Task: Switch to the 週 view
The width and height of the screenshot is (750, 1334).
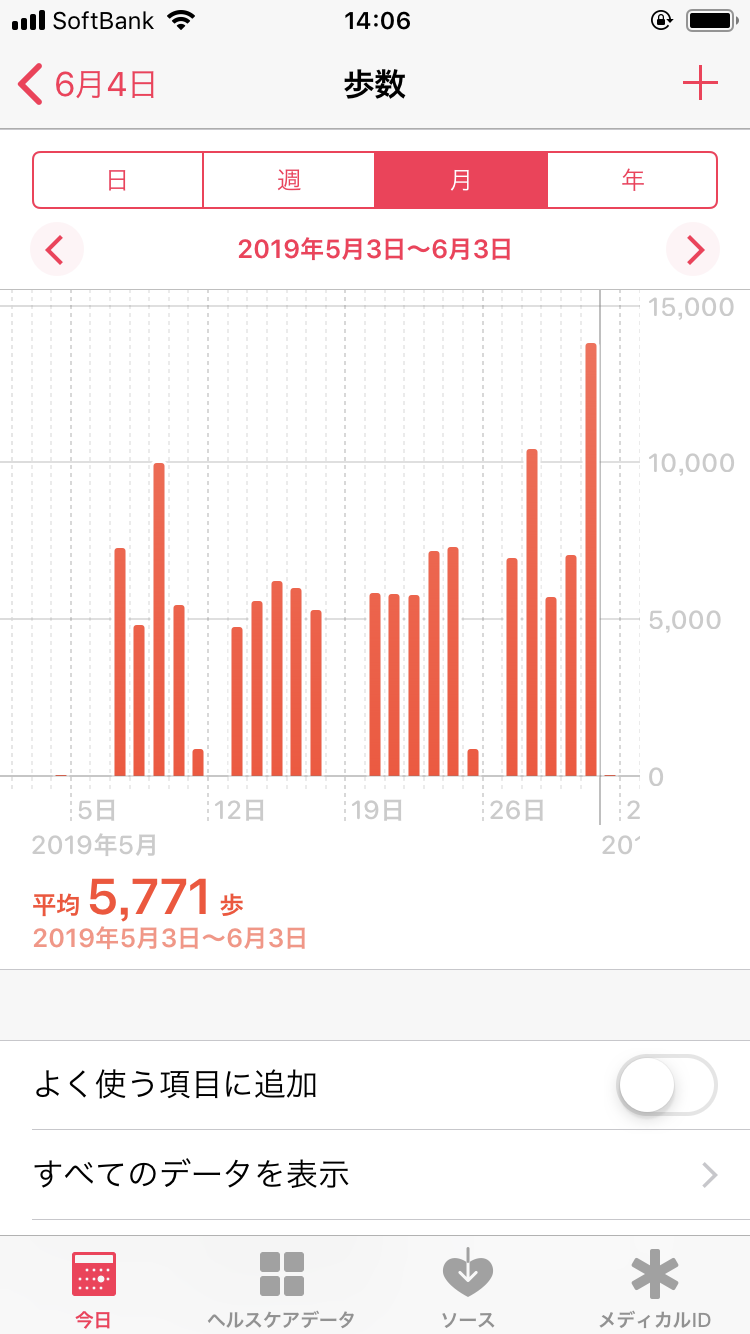Action: pyautogui.click(x=289, y=180)
